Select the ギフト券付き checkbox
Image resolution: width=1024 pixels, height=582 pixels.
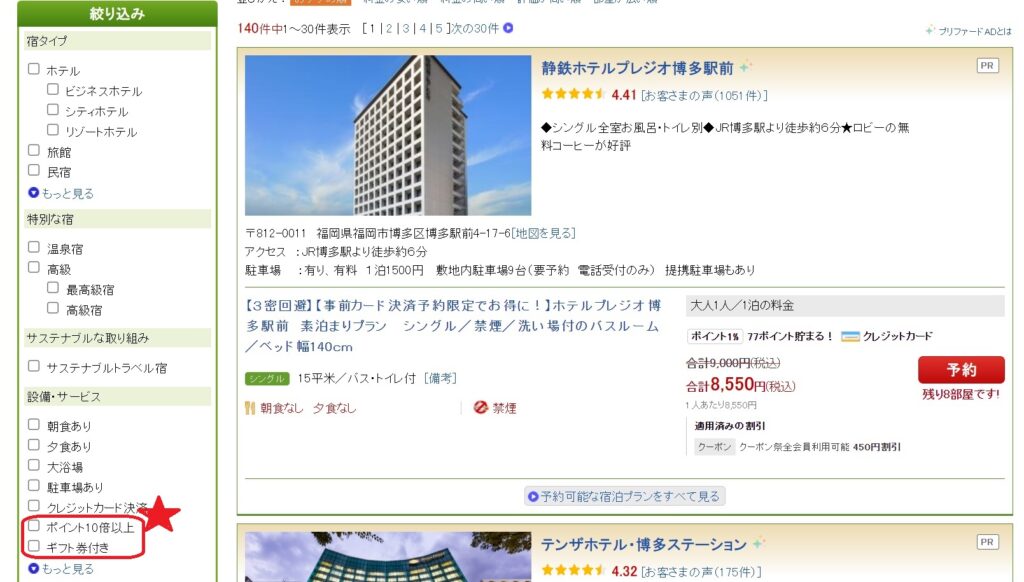34,547
